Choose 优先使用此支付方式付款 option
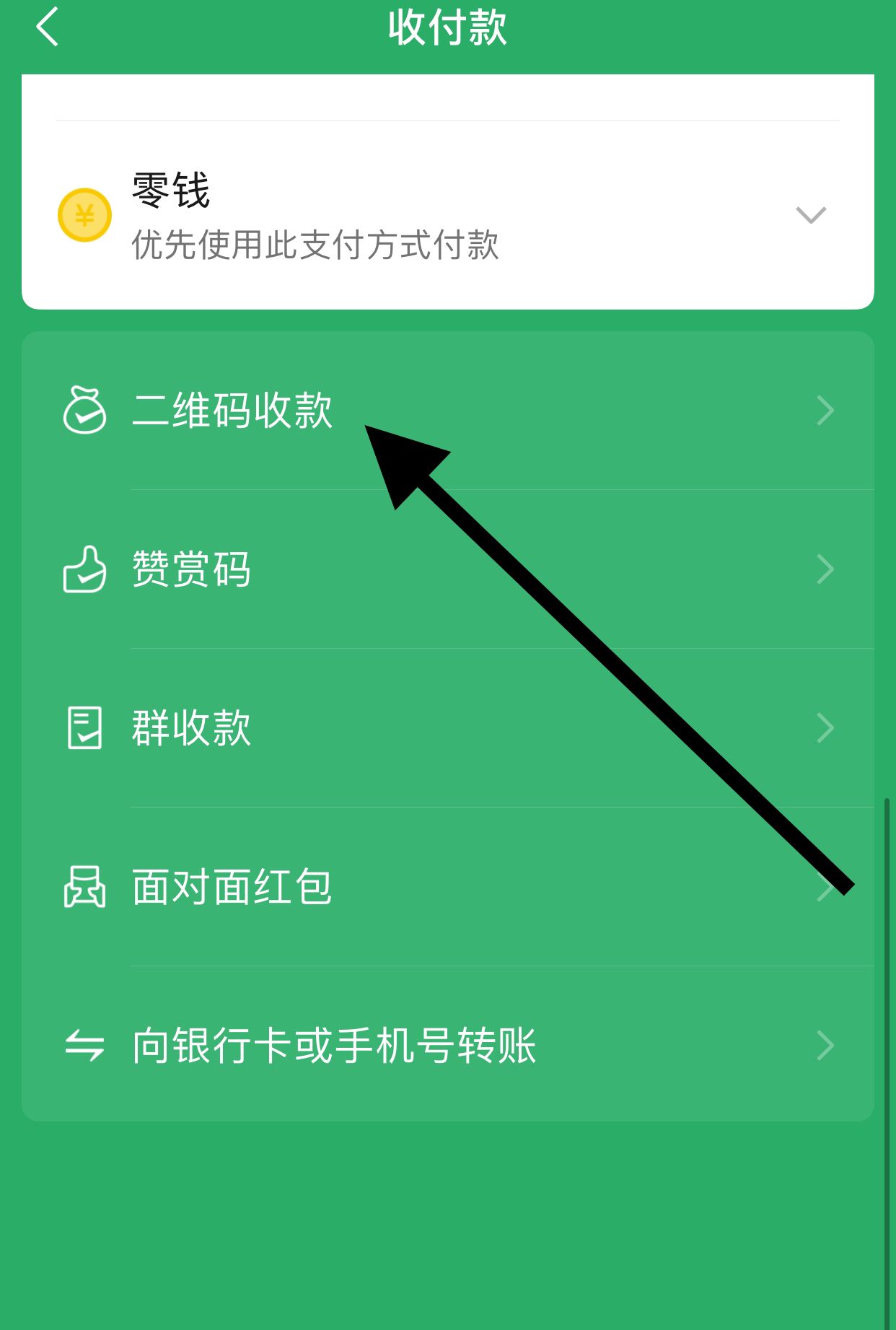This screenshot has height=1330, width=896. click(x=316, y=245)
